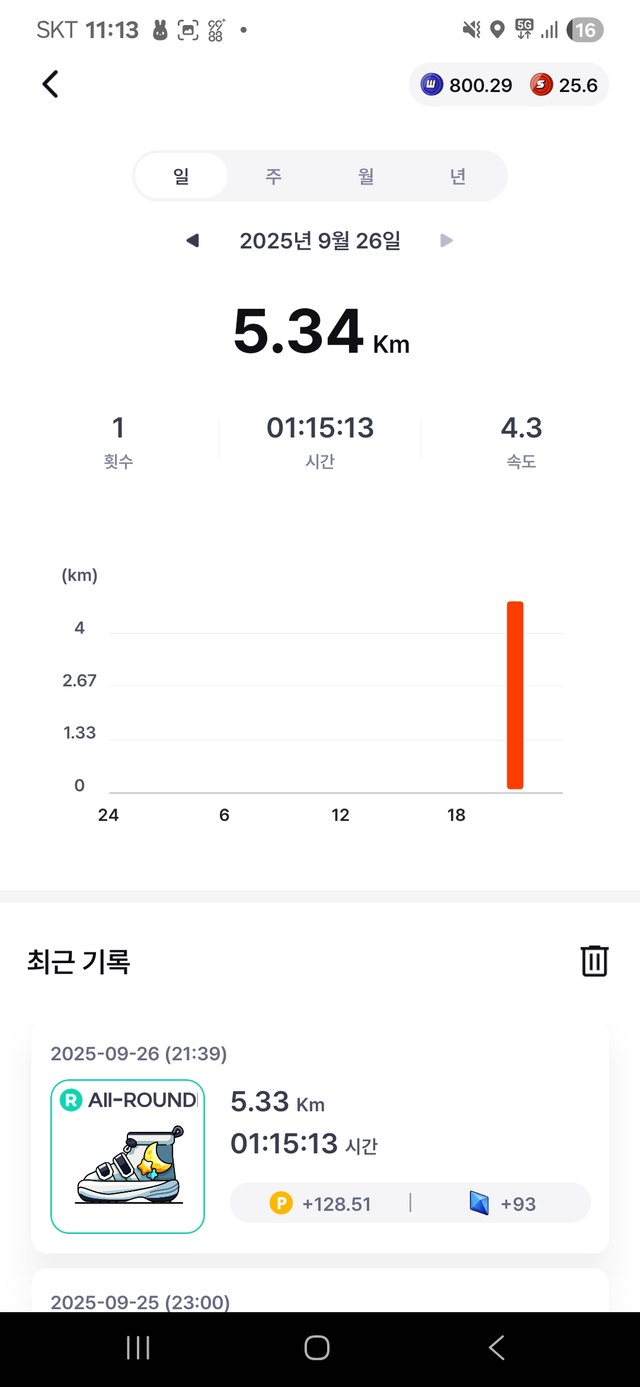Select the 일 (day) tab

point(181,177)
